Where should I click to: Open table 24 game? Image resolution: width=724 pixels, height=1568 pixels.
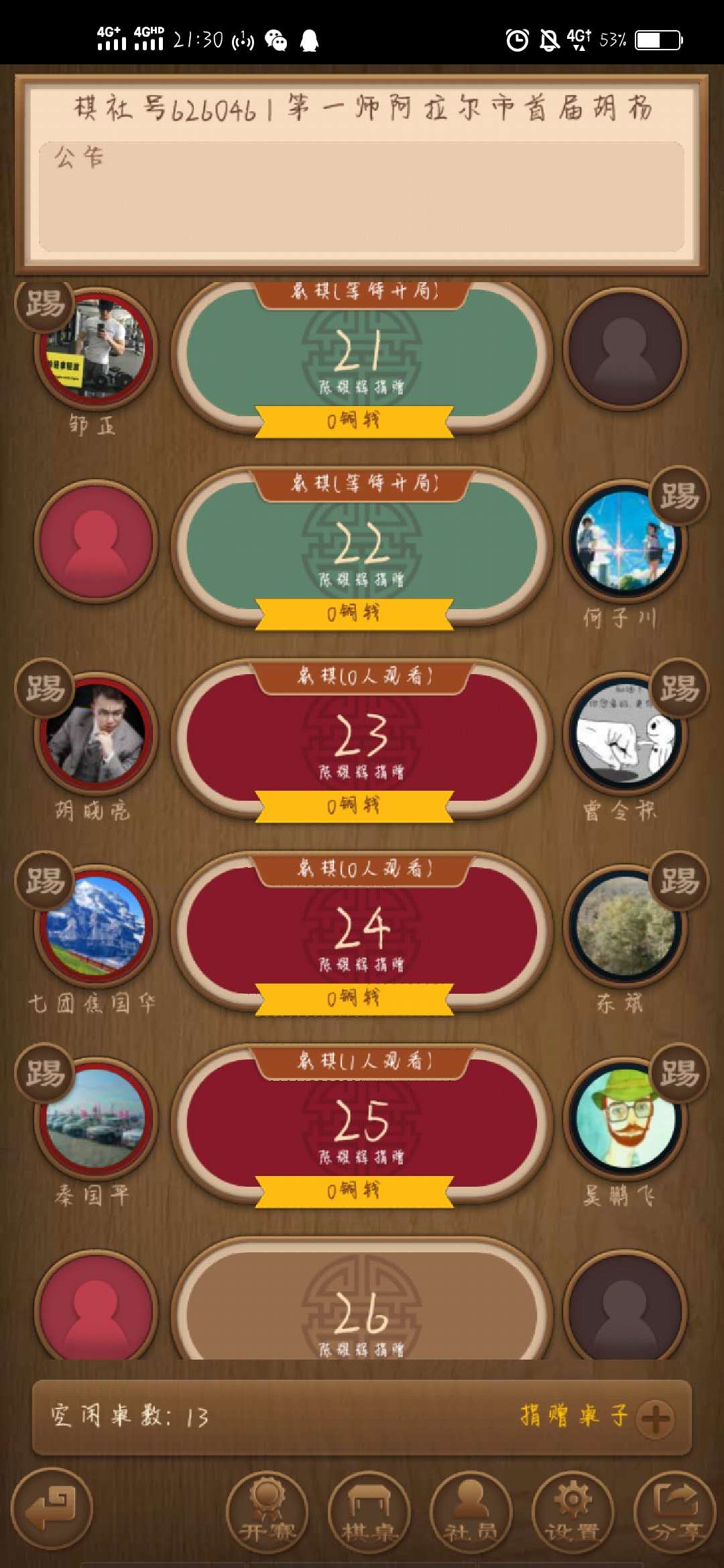tap(361, 930)
